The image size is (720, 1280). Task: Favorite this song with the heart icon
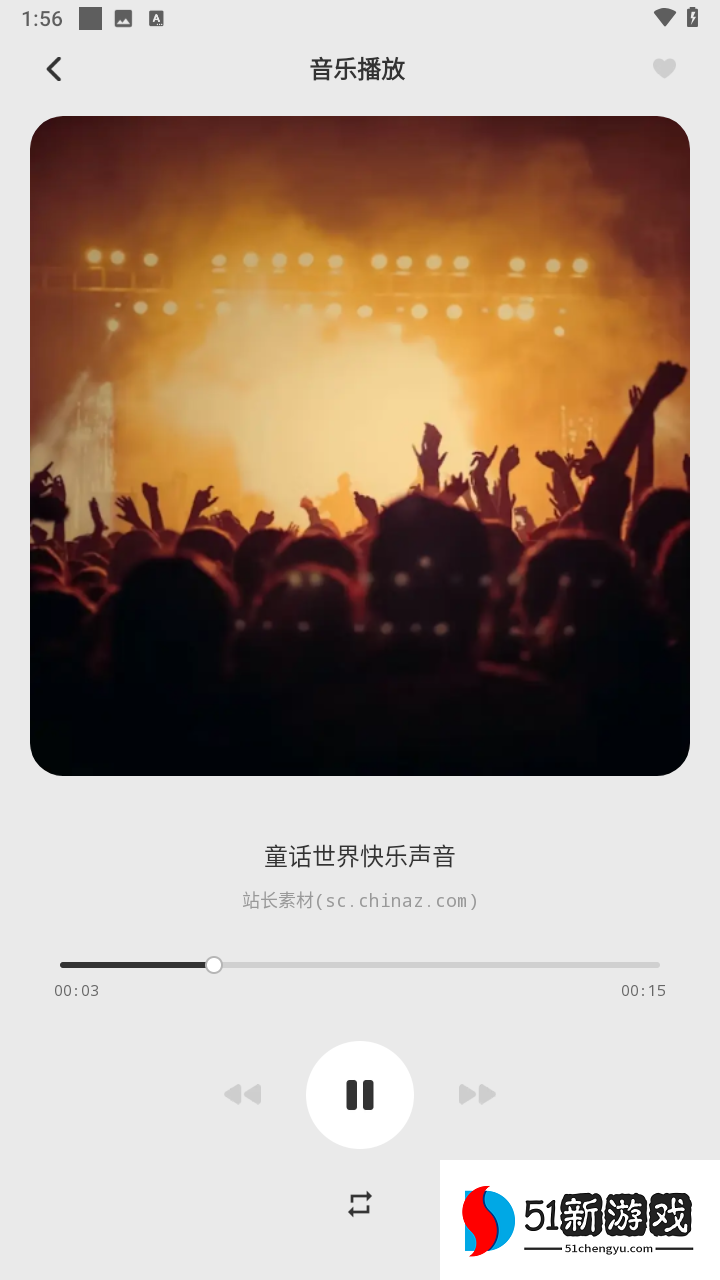point(664,69)
